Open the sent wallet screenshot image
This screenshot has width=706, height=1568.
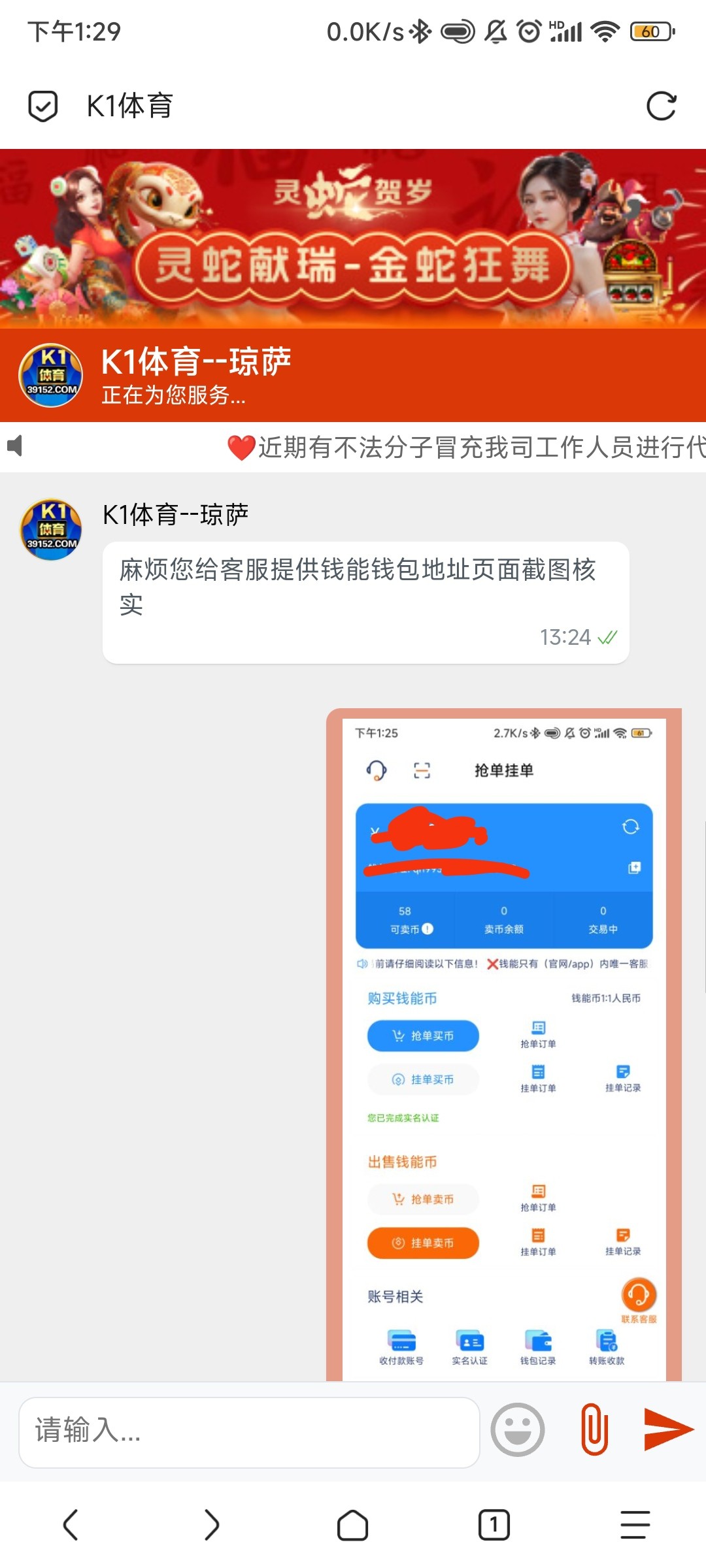pyautogui.click(x=503, y=1045)
